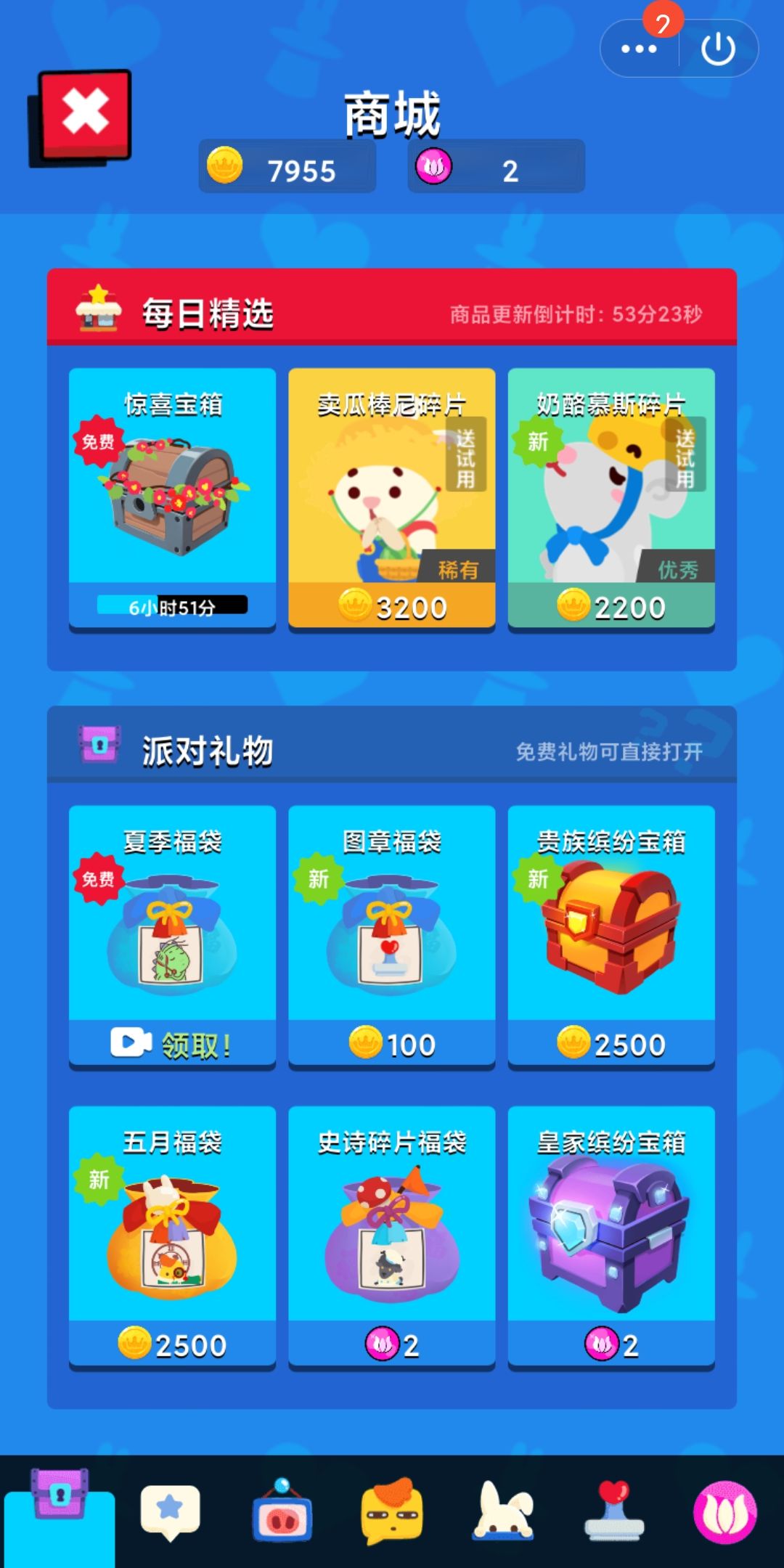Viewport: 784px width, 1568px height.
Task: Open the more options ellipsis menu
Action: click(x=638, y=49)
